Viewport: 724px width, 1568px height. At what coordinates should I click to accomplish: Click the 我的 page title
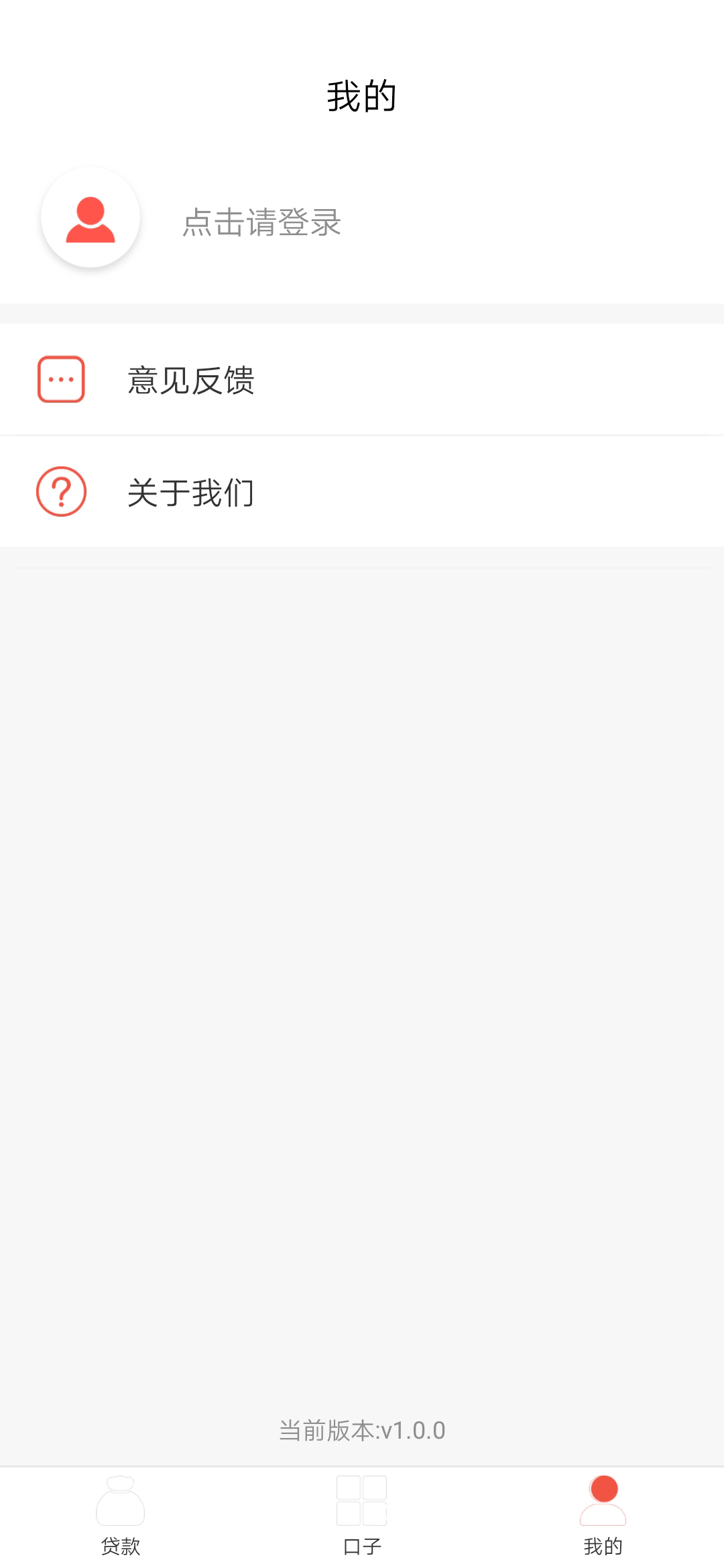pyautogui.click(x=362, y=95)
